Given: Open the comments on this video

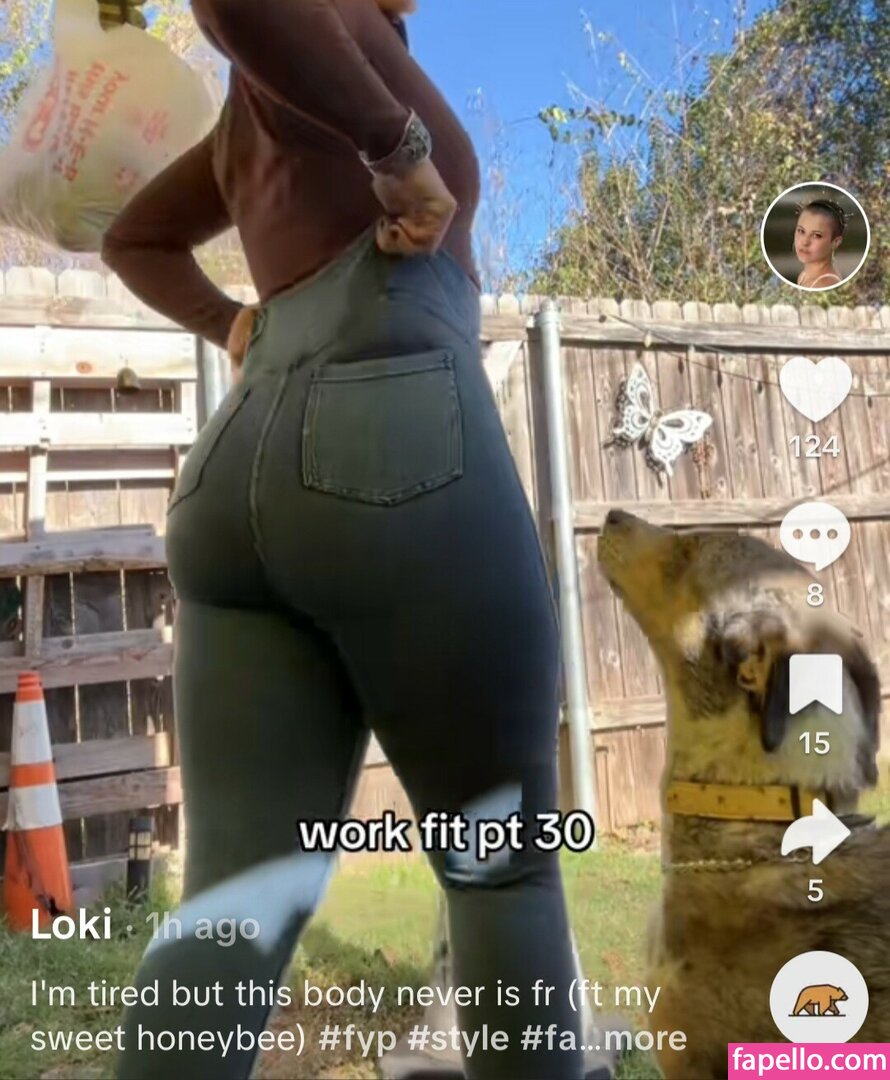Looking at the screenshot, I should (815, 535).
